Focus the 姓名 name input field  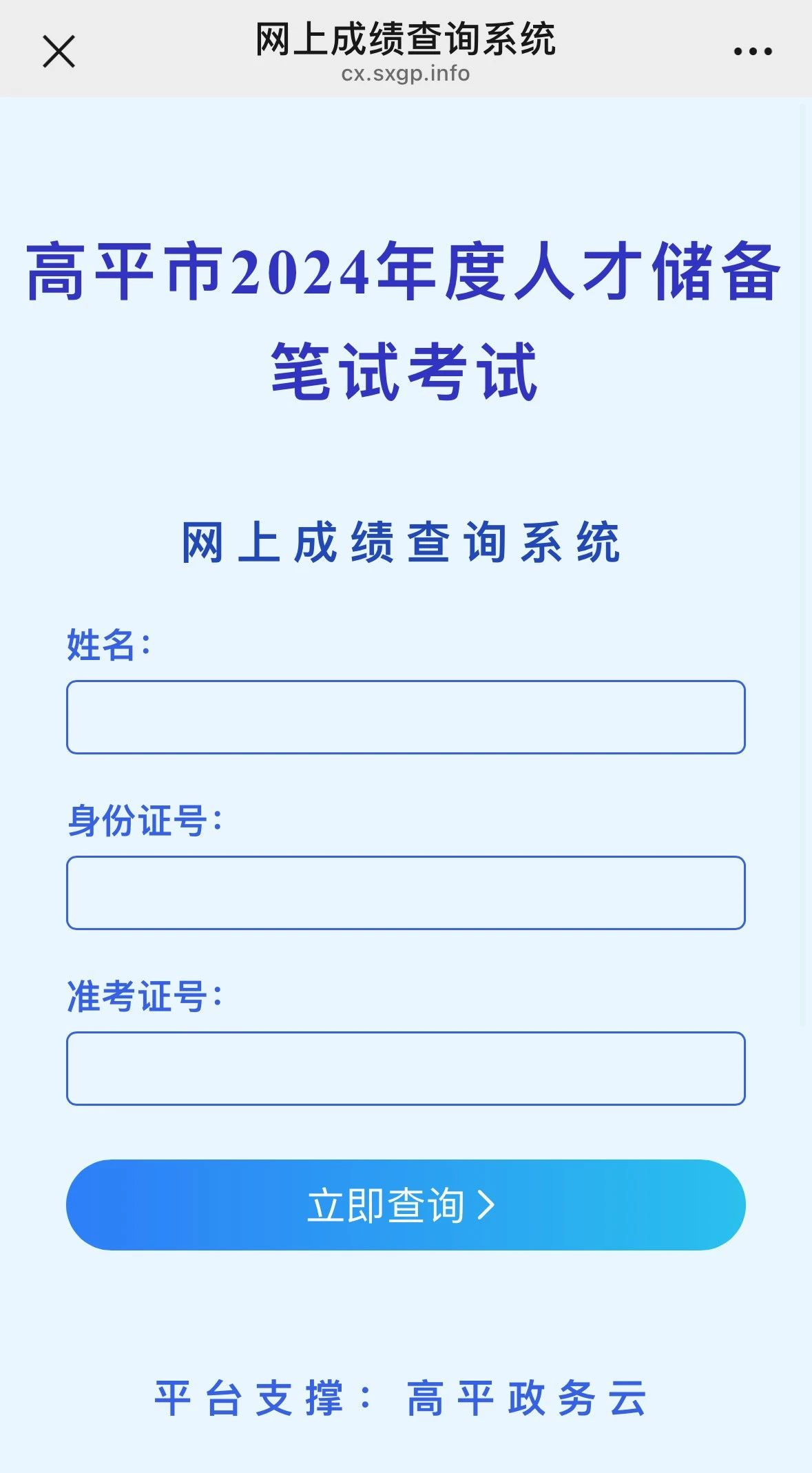click(x=406, y=717)
